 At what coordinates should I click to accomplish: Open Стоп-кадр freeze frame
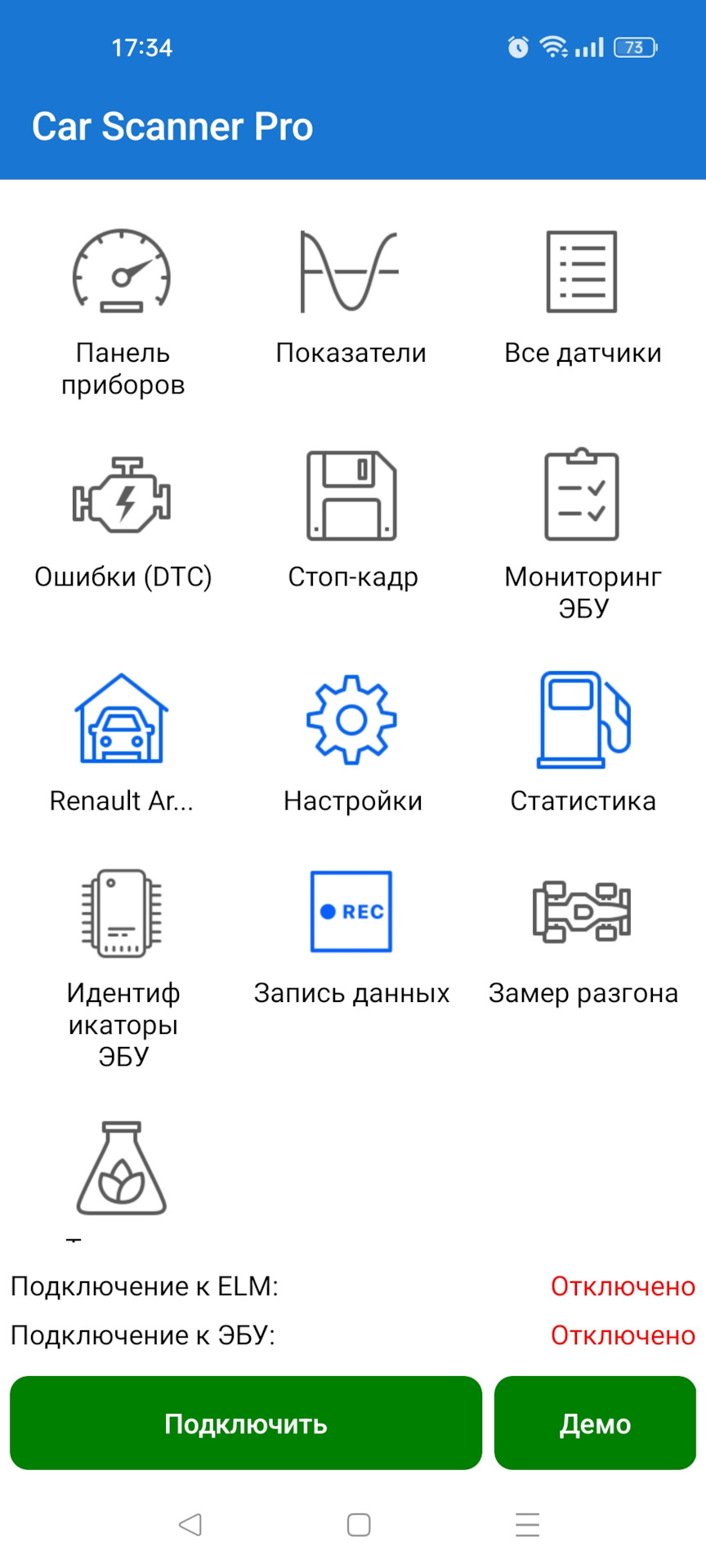[x=352, y=519]
